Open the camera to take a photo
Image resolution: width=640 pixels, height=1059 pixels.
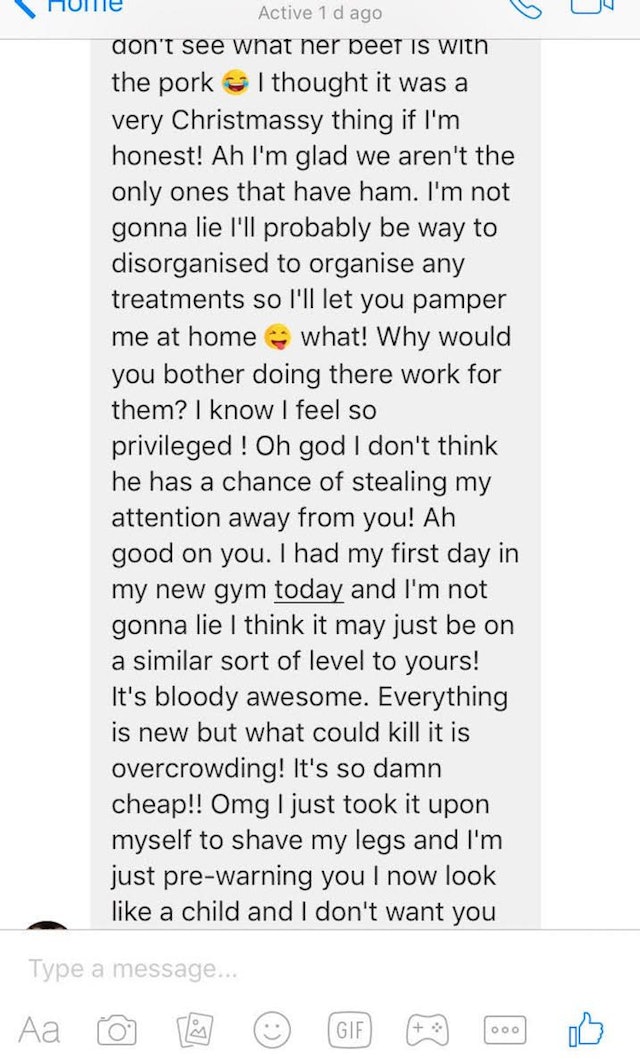click(x=117, y=1031)
